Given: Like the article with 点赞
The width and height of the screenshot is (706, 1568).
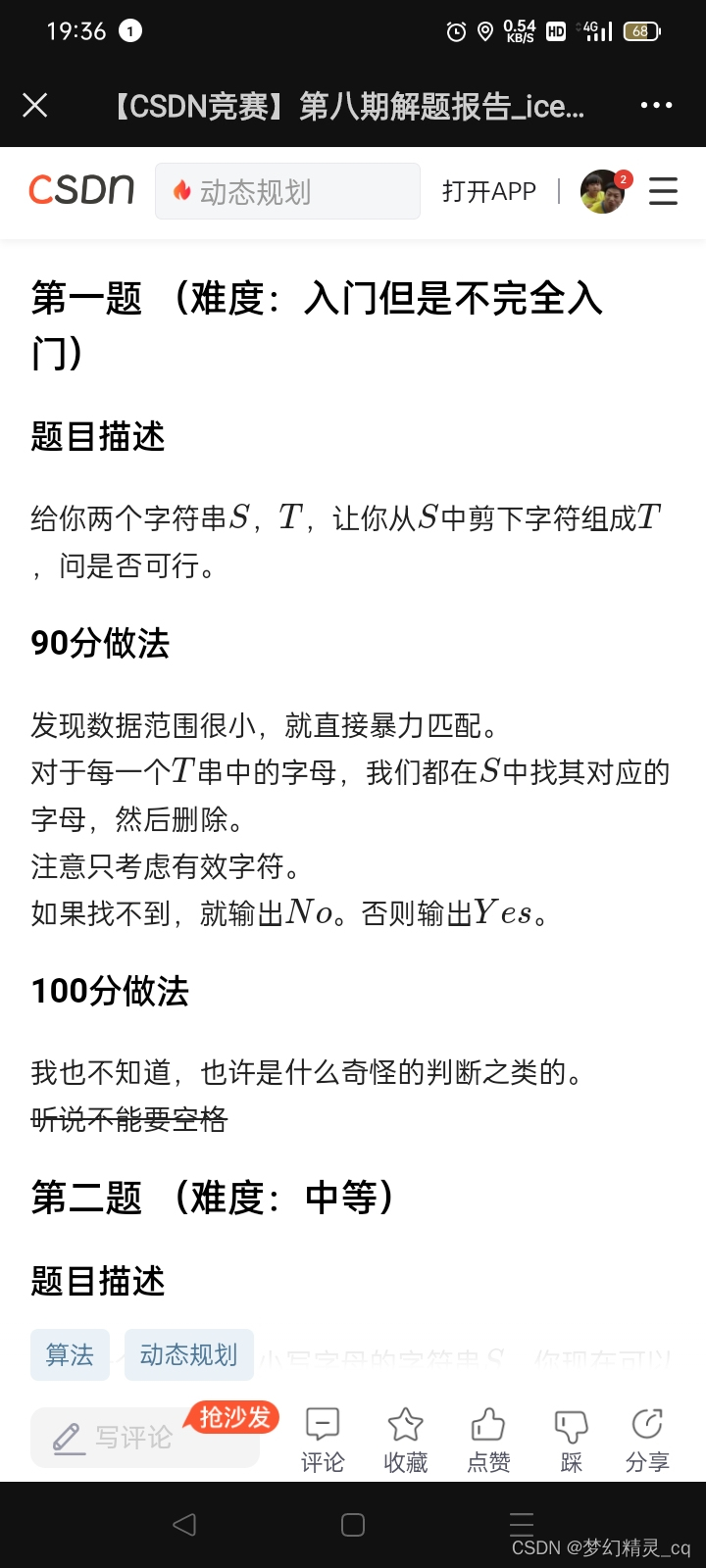Looking at the screenshot, I should [488, 1440].
